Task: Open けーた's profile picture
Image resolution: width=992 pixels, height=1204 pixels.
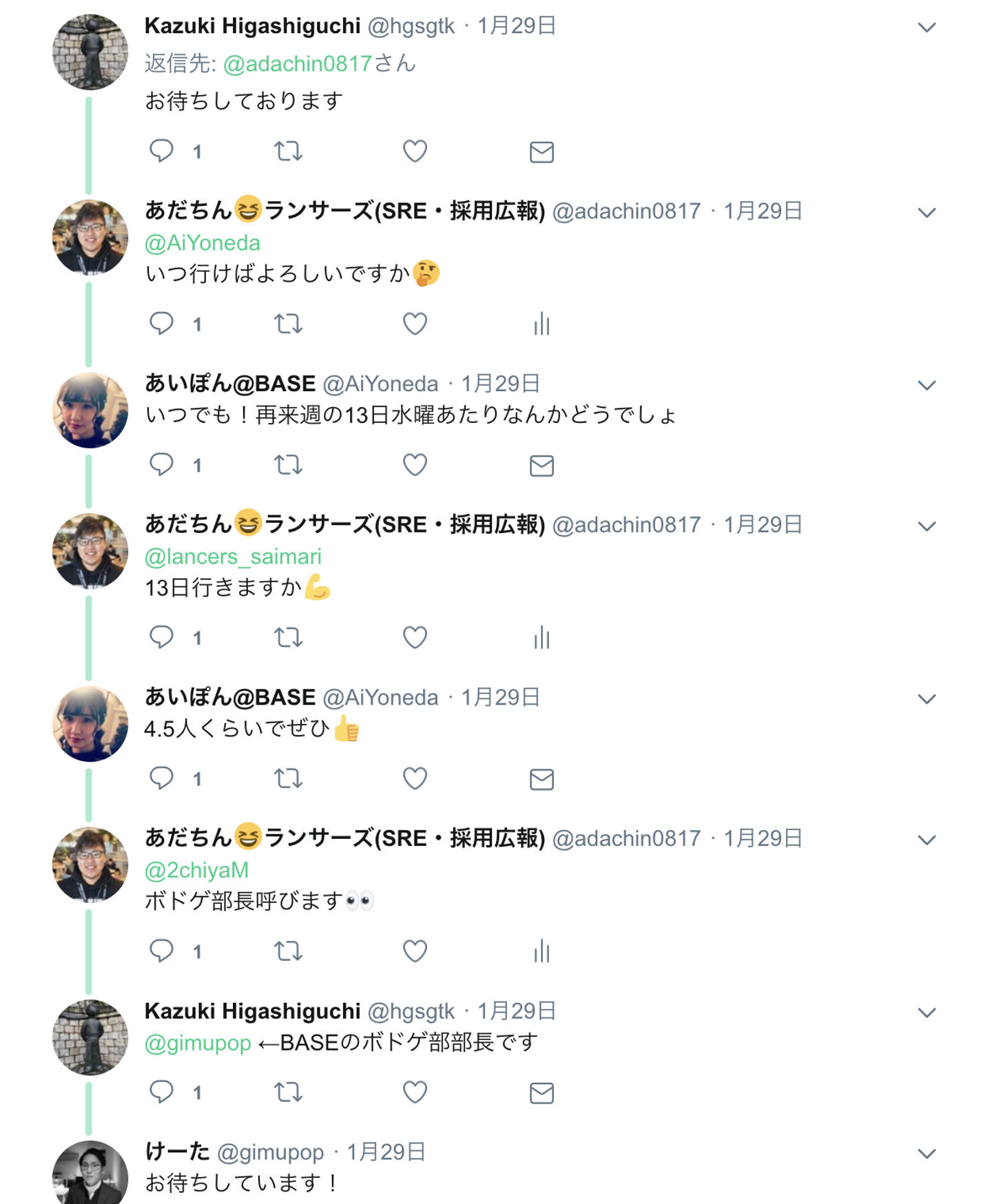Action: (x=90, y=1174)
